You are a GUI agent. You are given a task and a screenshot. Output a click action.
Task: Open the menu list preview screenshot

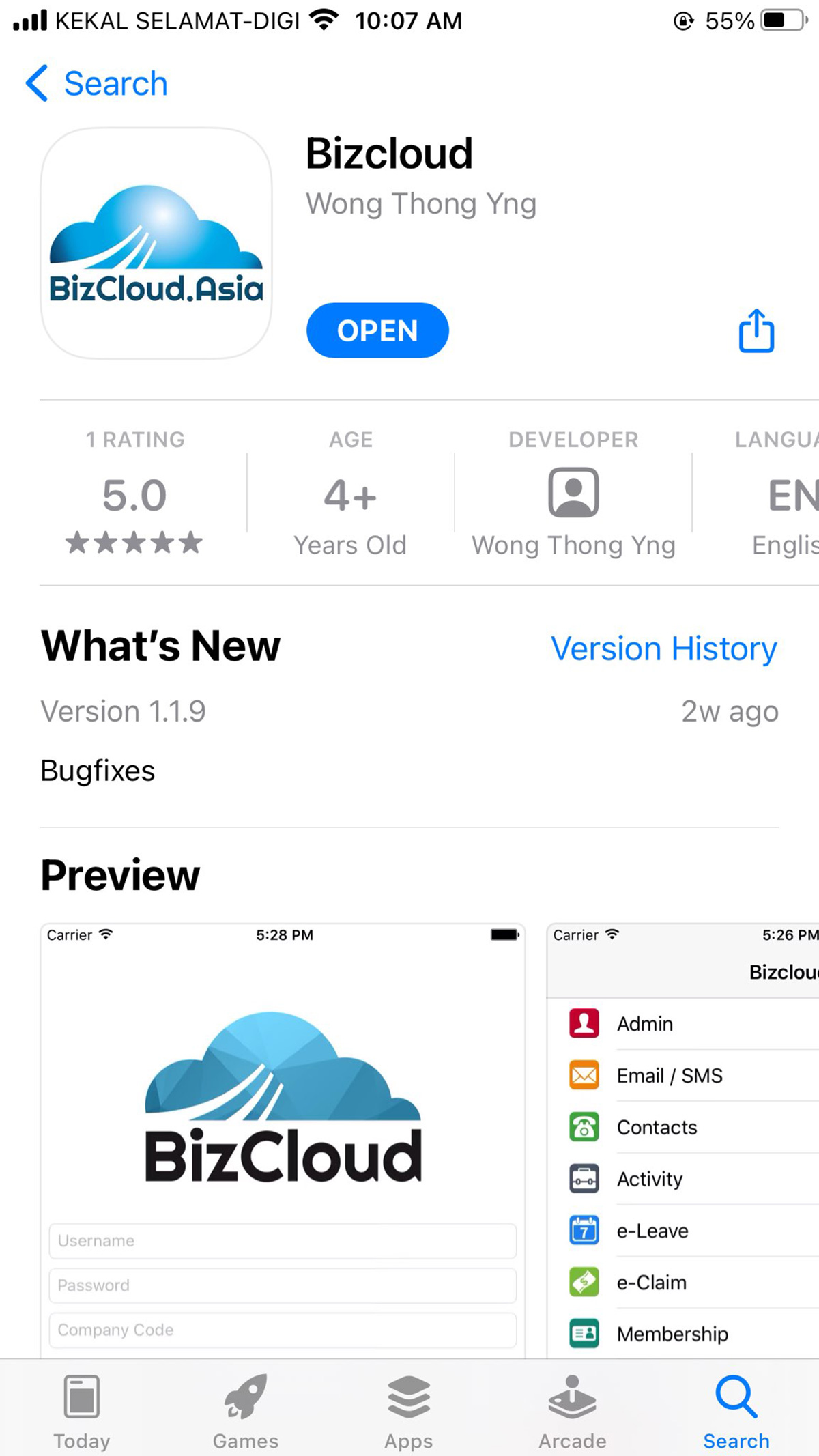[683, 1141]
